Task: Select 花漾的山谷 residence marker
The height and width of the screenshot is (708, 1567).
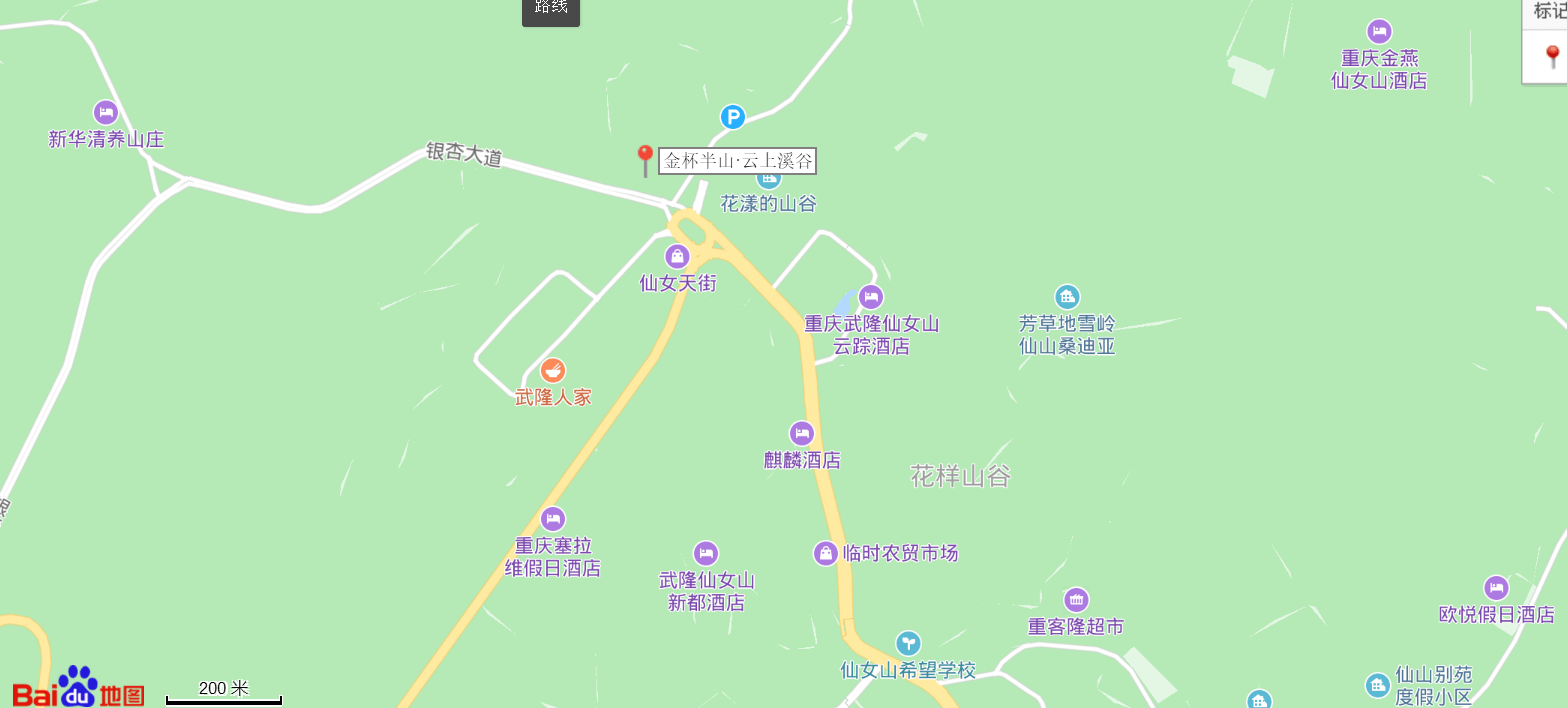Action: 768,180
